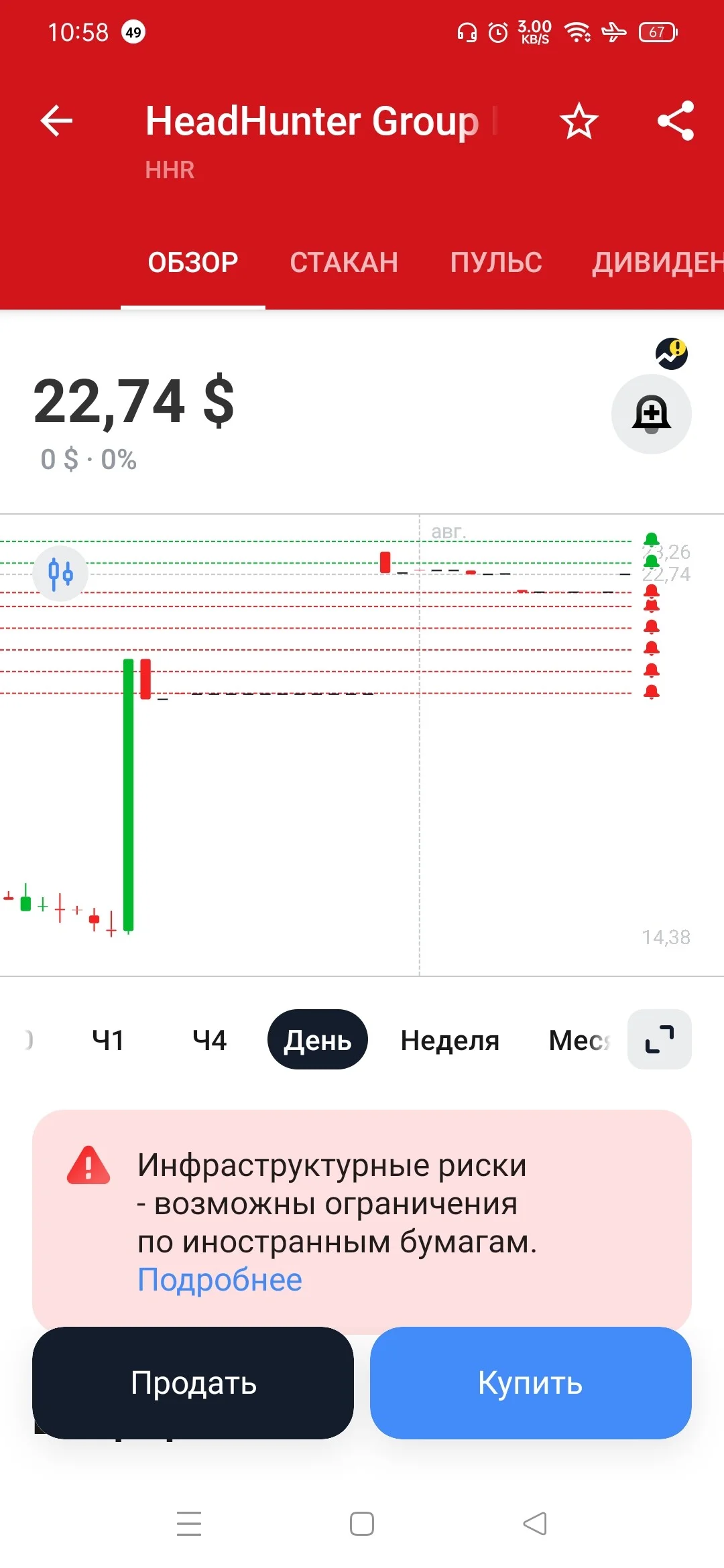Select the Ч1 chart interval
Viewport: 724px width, 1568px height.
(x=108, y=1040)
